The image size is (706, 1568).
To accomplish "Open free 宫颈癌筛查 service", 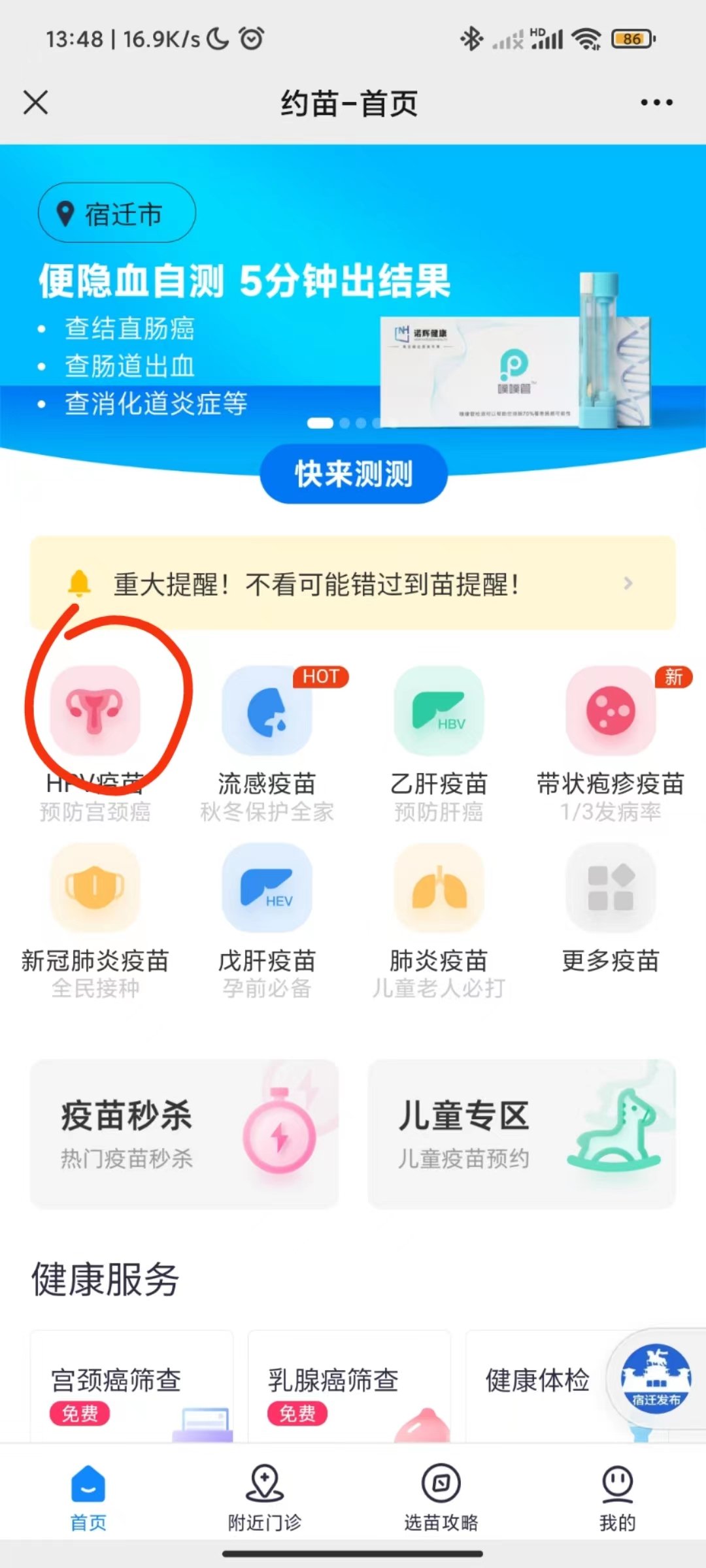I will point(132,1388).
